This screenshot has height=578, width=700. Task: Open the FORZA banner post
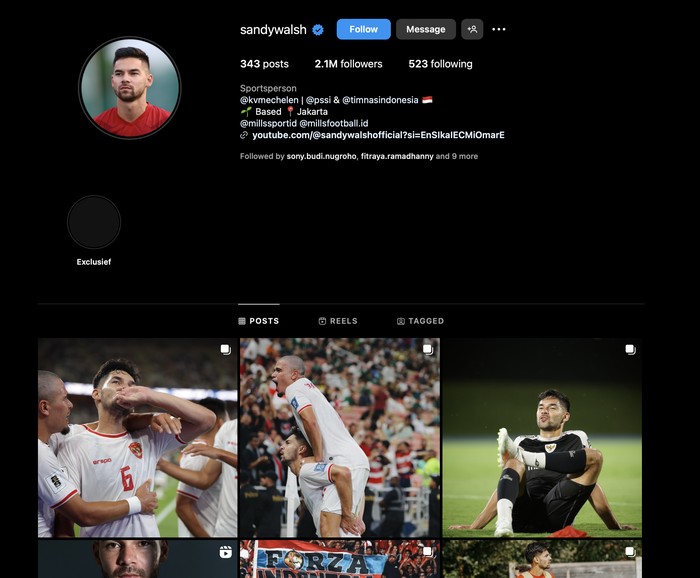[340, 560]
